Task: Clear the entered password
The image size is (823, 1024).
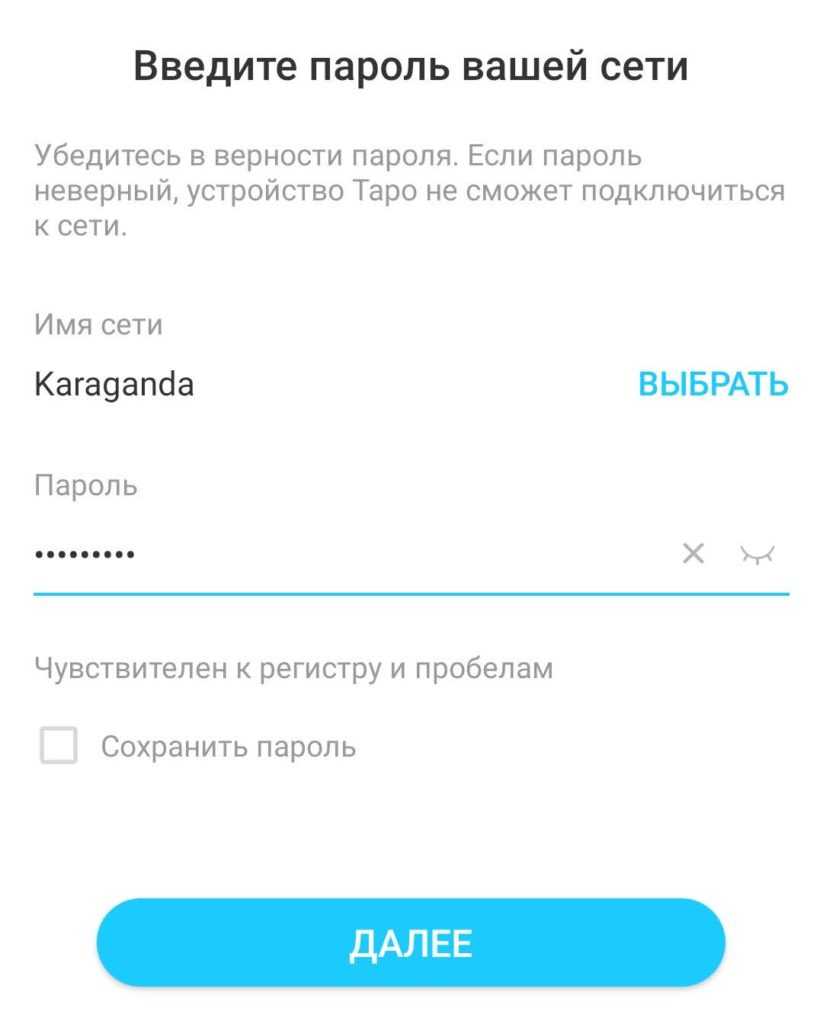Action: coord(693,553)
